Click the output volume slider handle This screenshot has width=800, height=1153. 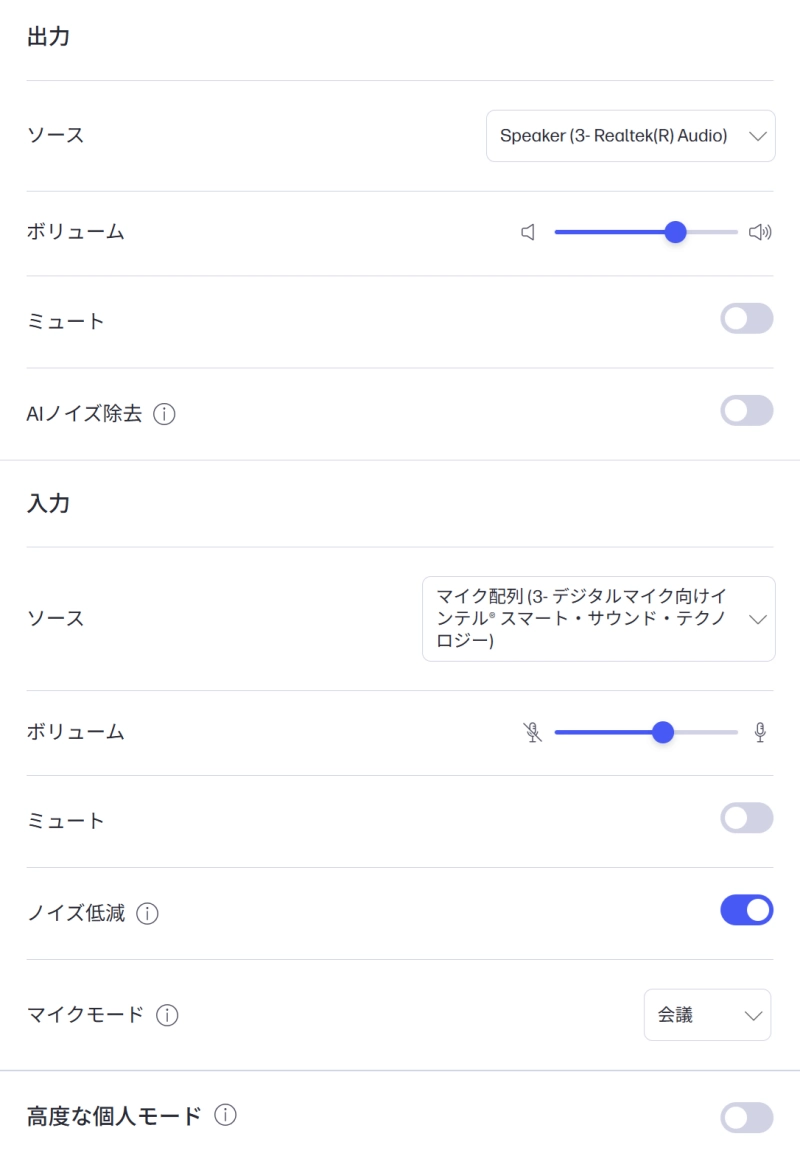click(x=675, y=231)
